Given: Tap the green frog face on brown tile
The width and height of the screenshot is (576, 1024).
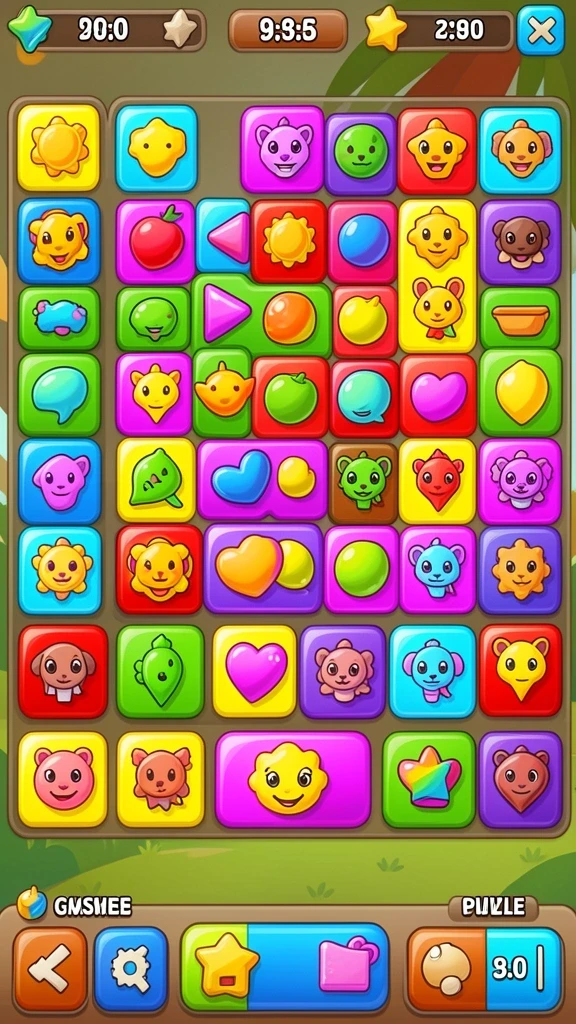Looking at the screenshot, I should pyautogui.click(x=364, y=483).
